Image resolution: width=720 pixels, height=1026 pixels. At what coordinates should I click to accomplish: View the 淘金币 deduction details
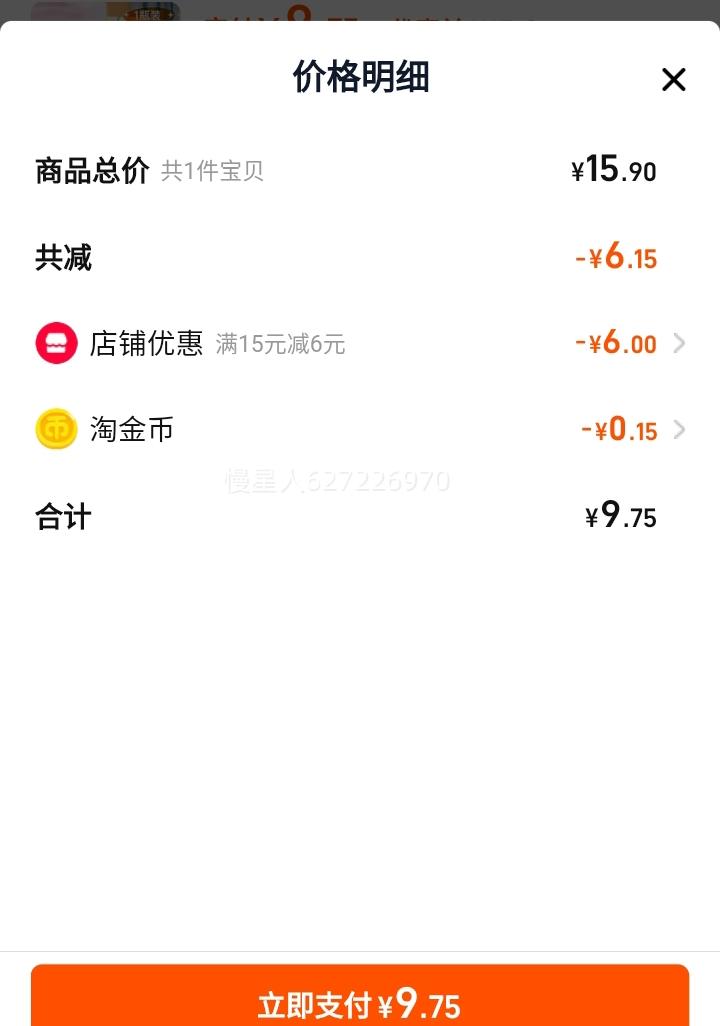click(x=678, y=430)
